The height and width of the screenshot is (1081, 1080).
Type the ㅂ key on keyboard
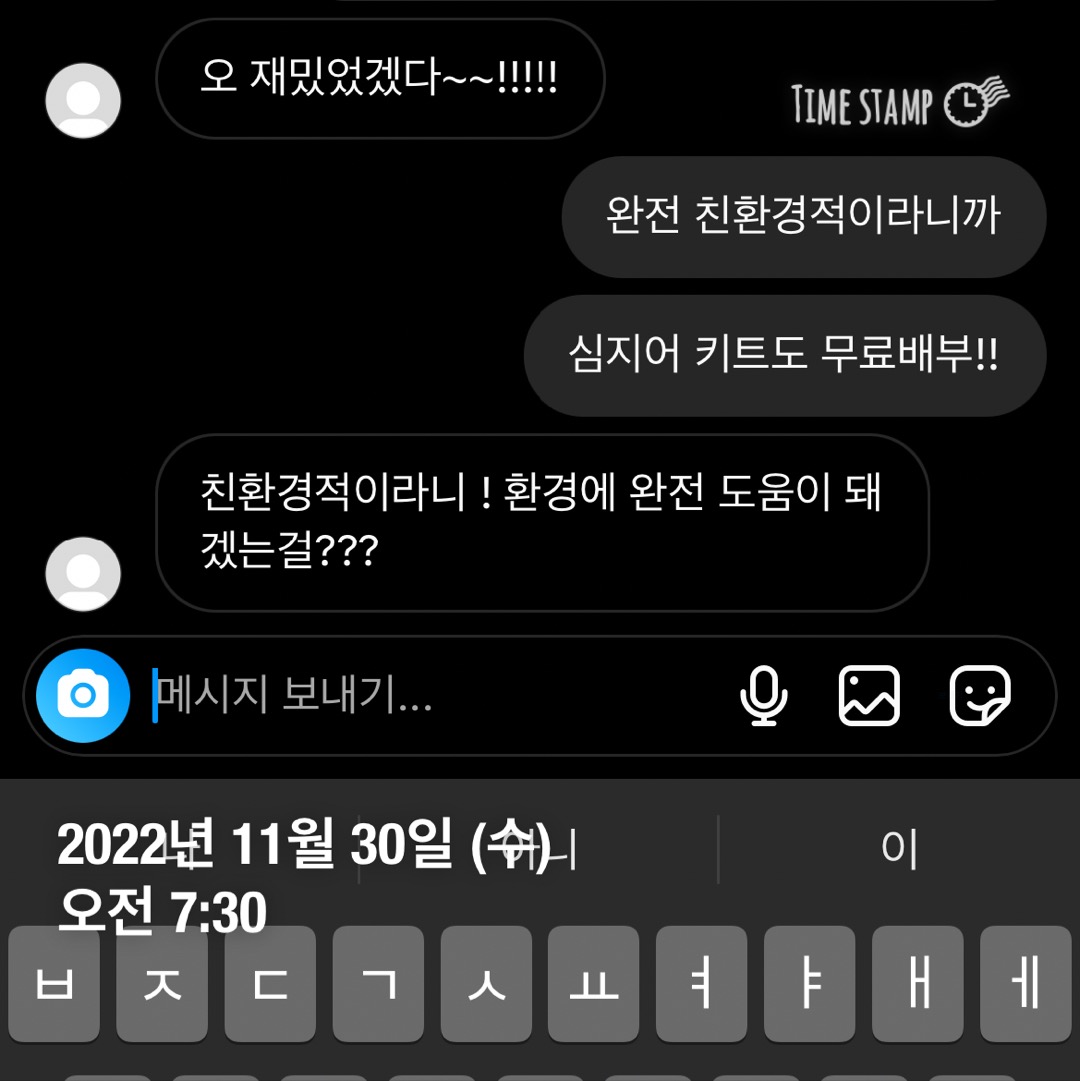54,984
